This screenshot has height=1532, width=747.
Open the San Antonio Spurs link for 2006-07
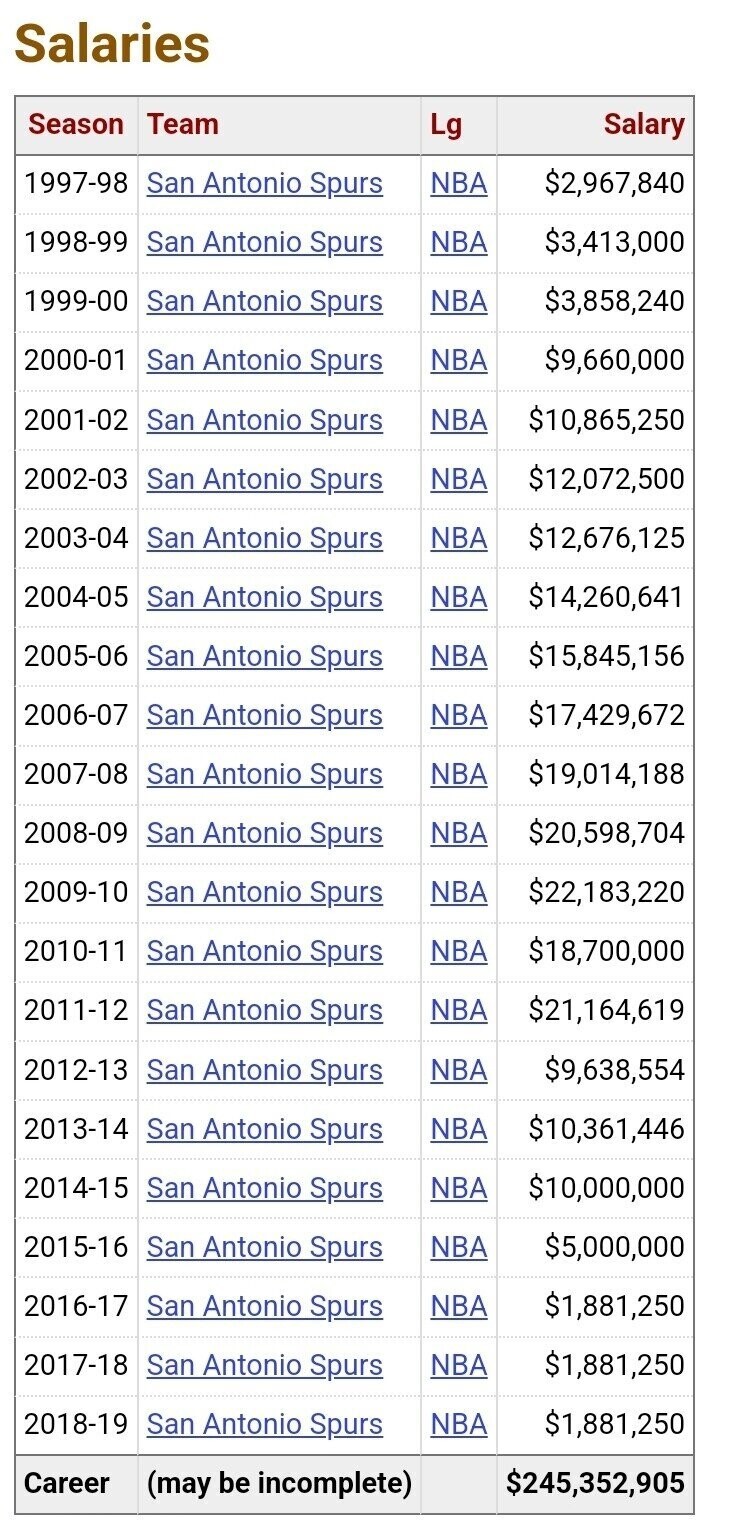[x=264, y=715]
